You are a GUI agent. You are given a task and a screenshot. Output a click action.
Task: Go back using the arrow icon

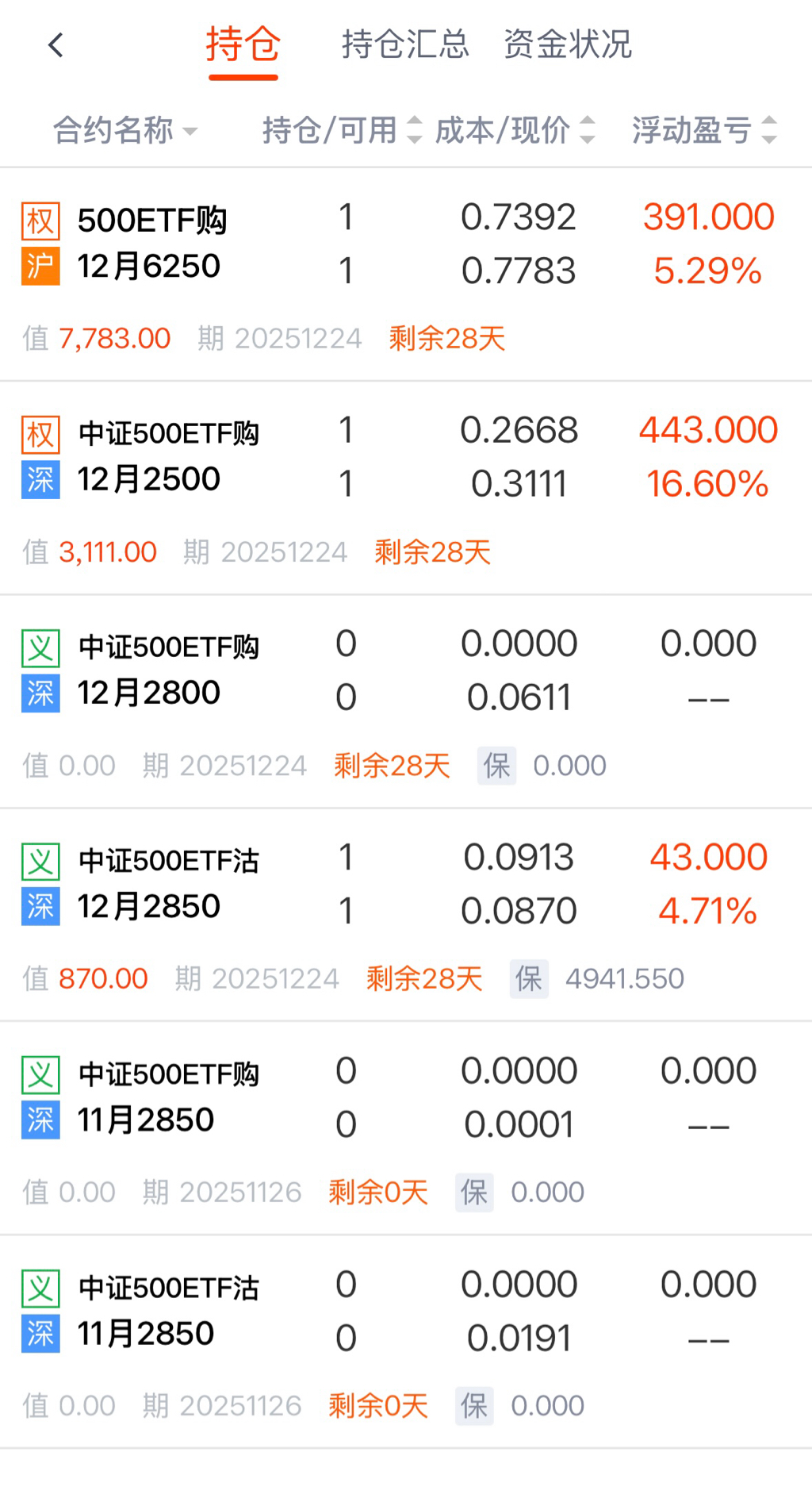tap(56, 45)
